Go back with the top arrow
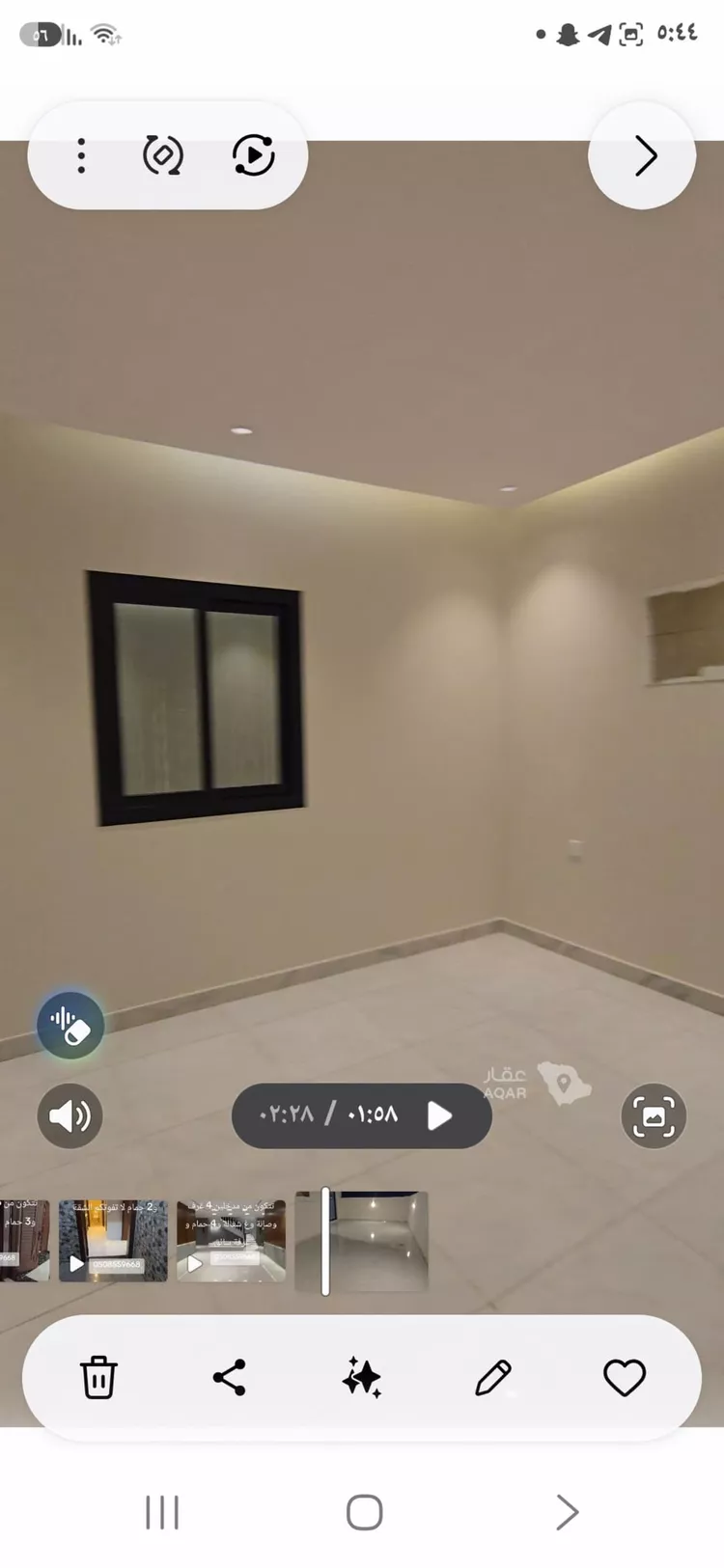Image resolution: width=724 pixels, height=1568 pixels. coord(643,155)
